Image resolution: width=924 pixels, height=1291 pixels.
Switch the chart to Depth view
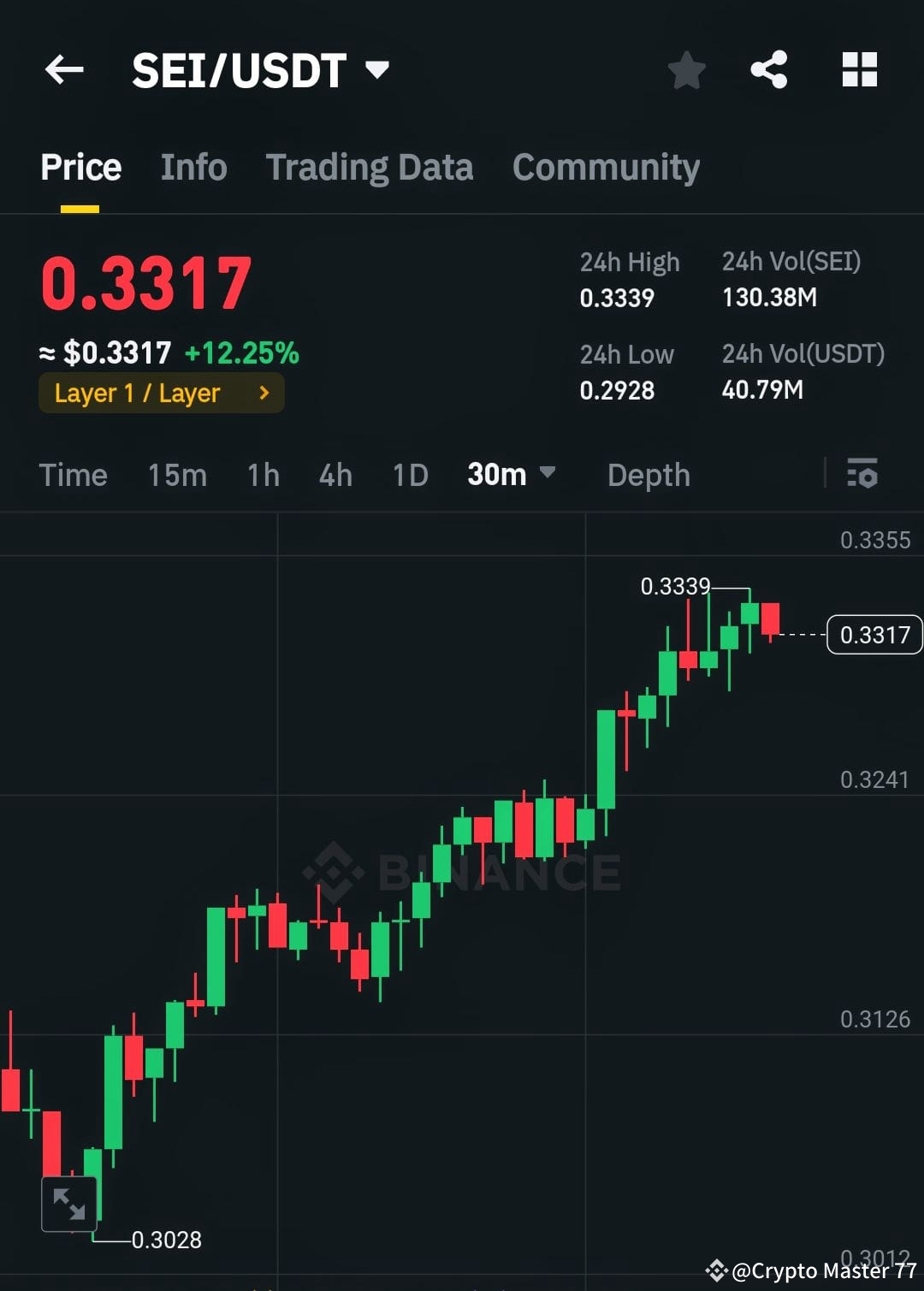(x=648, y=475)
